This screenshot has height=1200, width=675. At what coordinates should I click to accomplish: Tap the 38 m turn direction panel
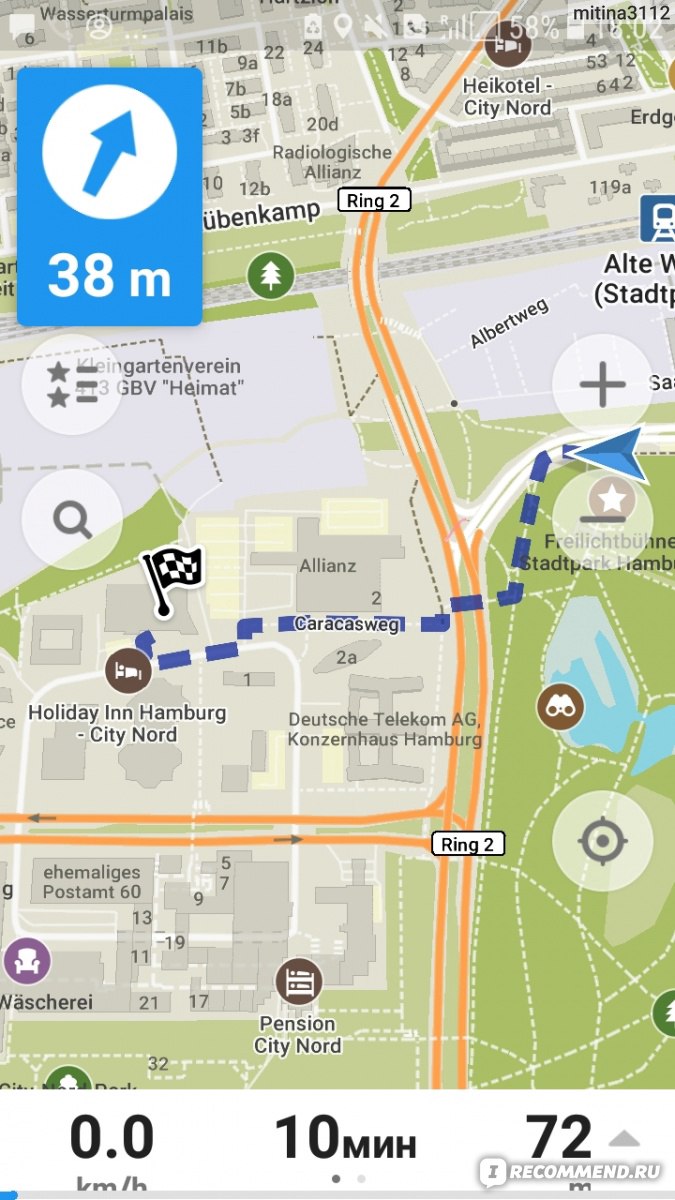(x=110, y=197)
